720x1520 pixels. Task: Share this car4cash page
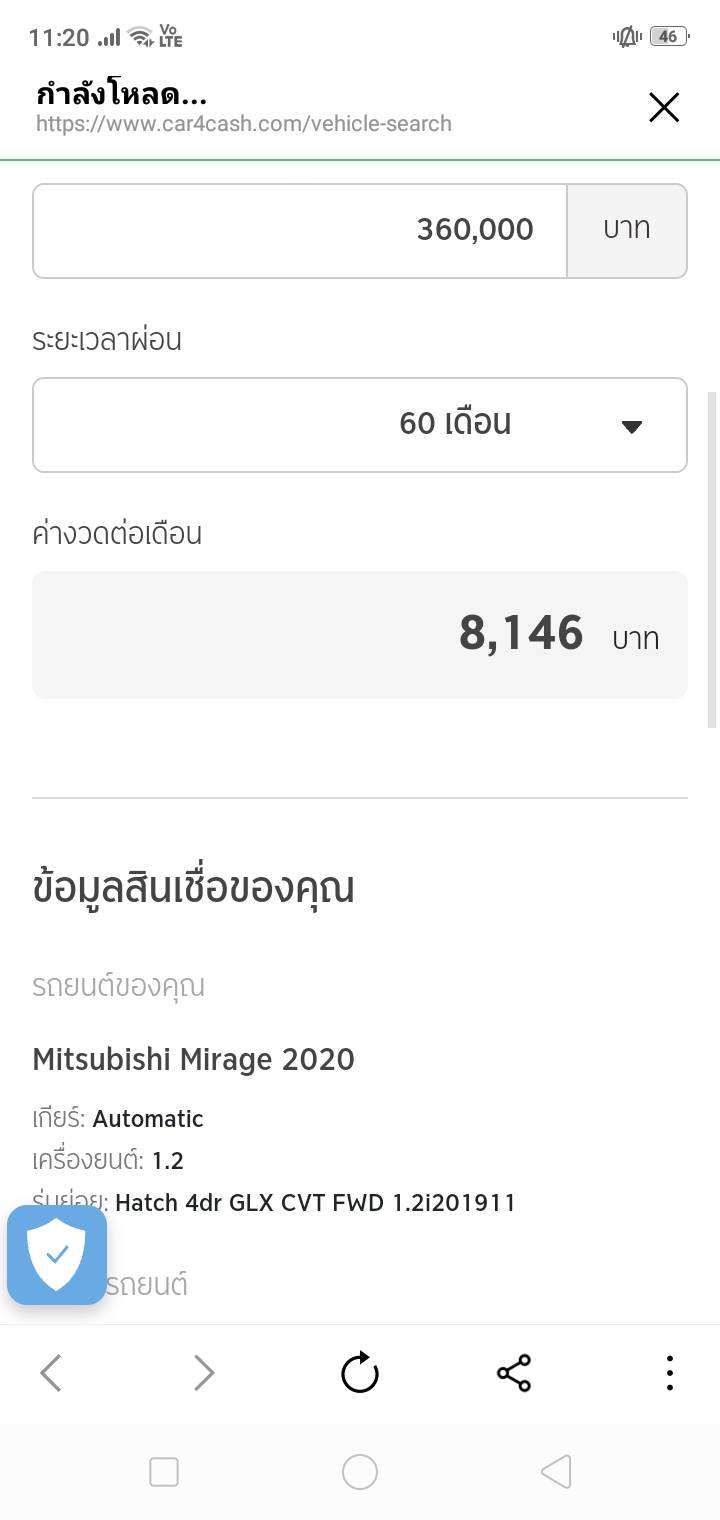tap(514, 1373)
